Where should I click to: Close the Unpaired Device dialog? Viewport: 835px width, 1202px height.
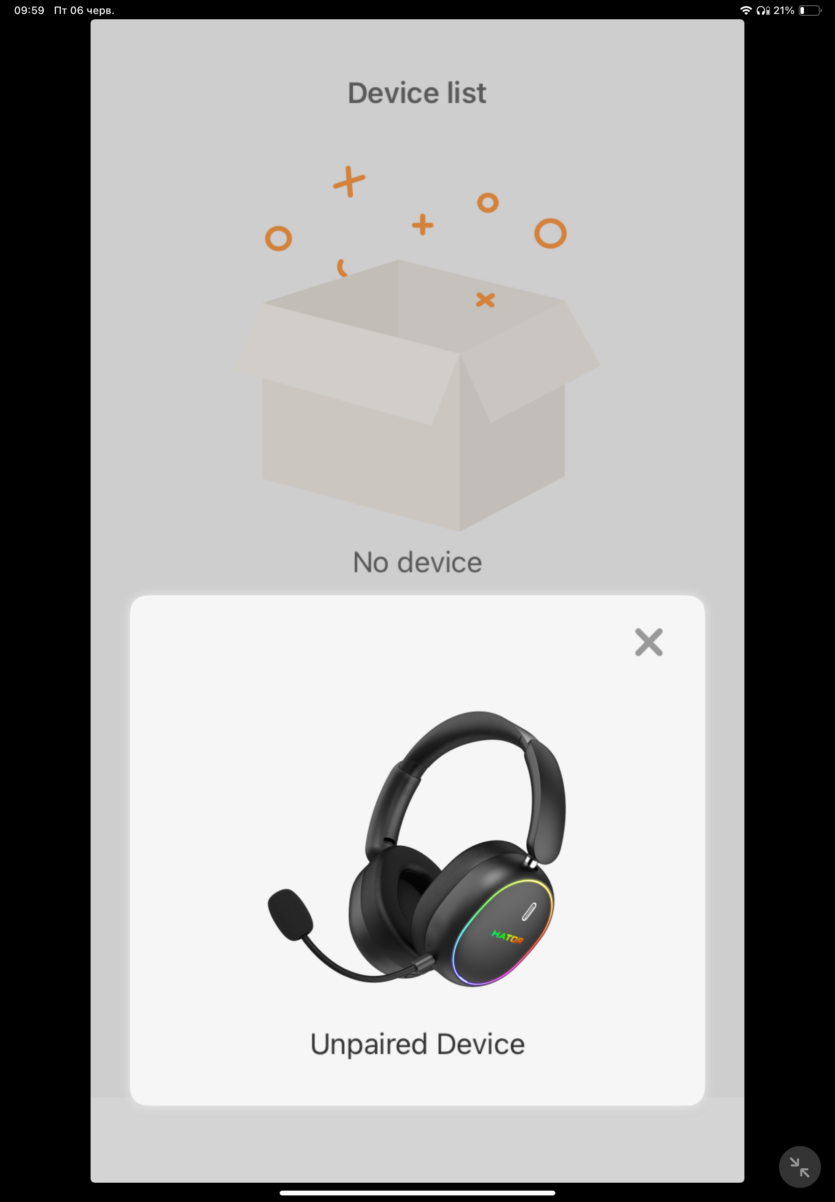tap(648, 642)
